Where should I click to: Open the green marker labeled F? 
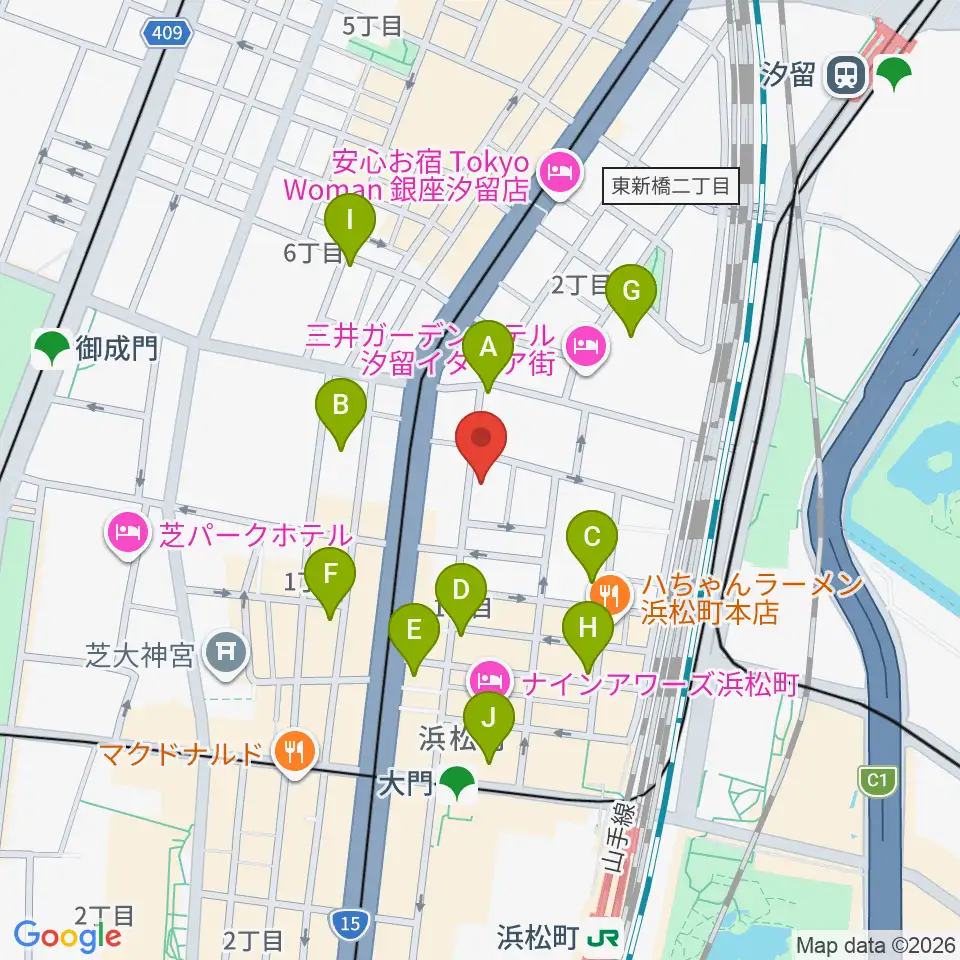coord(330,582)
